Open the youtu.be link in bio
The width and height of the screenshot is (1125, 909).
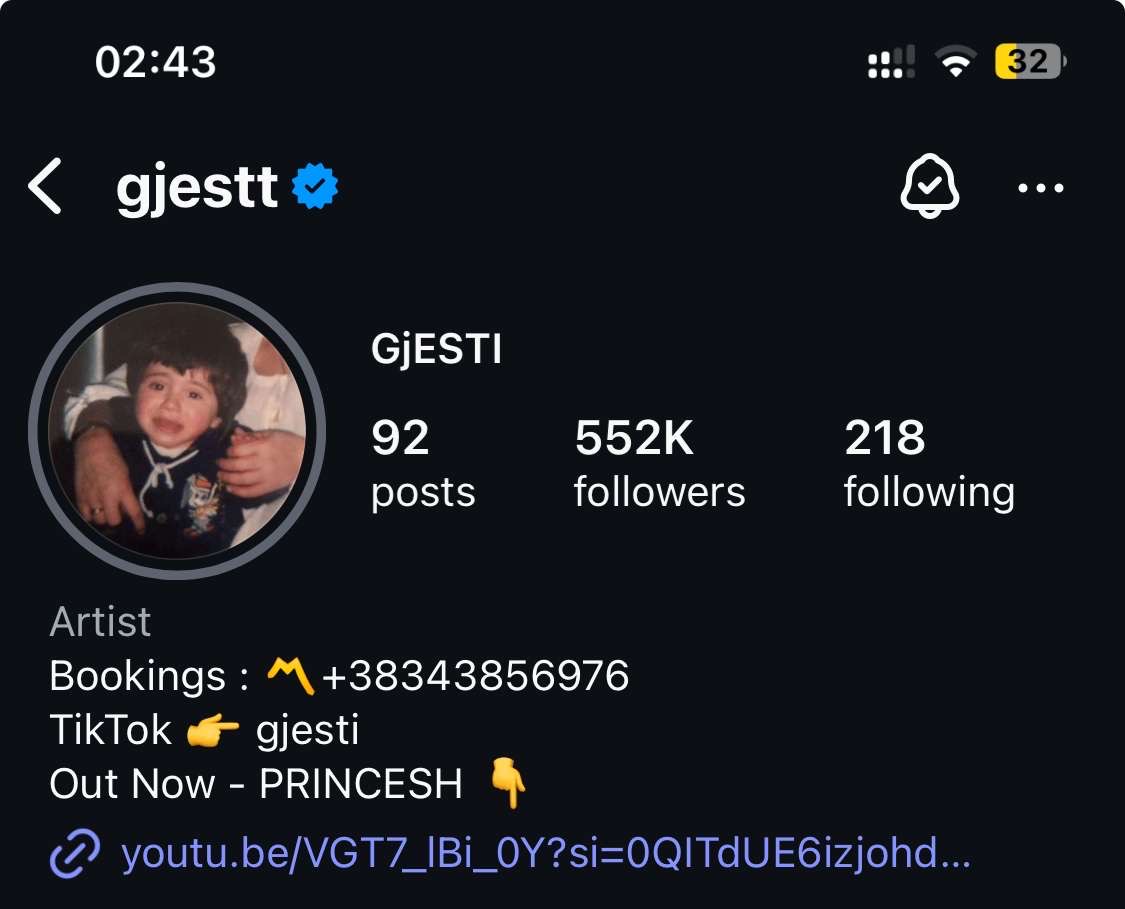[x=545, y=855]
